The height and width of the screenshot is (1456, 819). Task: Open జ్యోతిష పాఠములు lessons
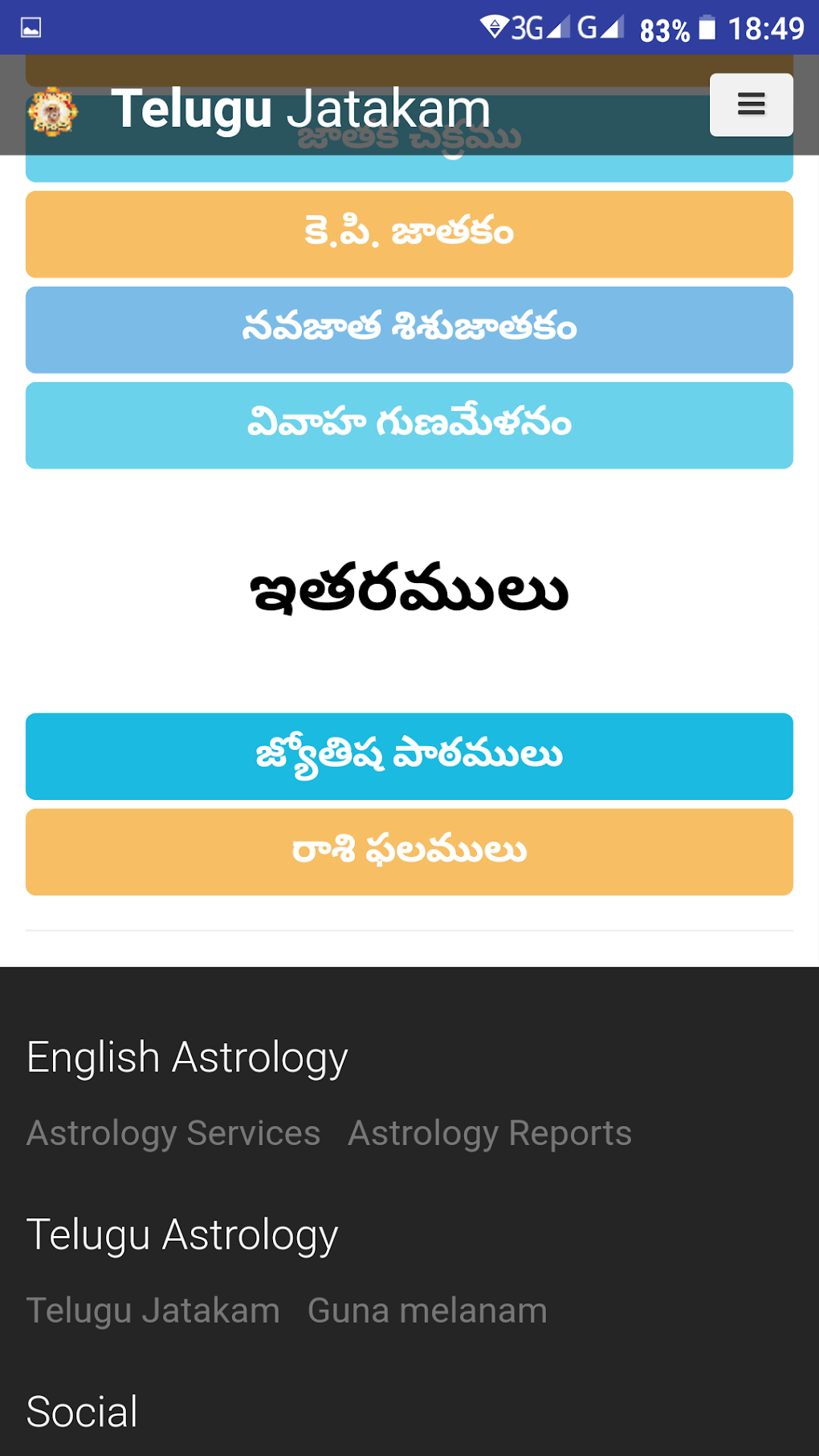409,756
